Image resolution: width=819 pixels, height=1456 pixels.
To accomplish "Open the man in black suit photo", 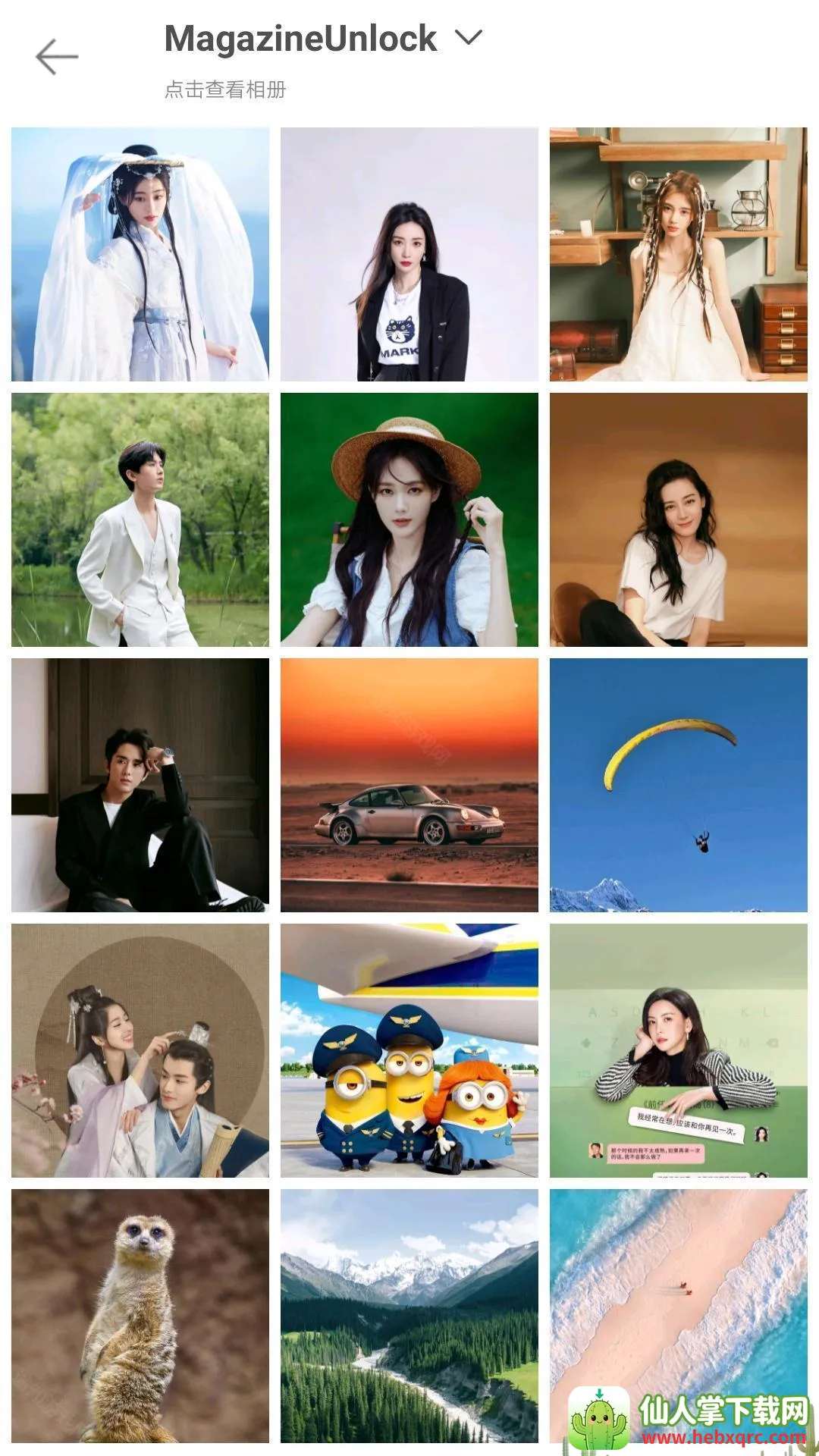I will (140, 786).
